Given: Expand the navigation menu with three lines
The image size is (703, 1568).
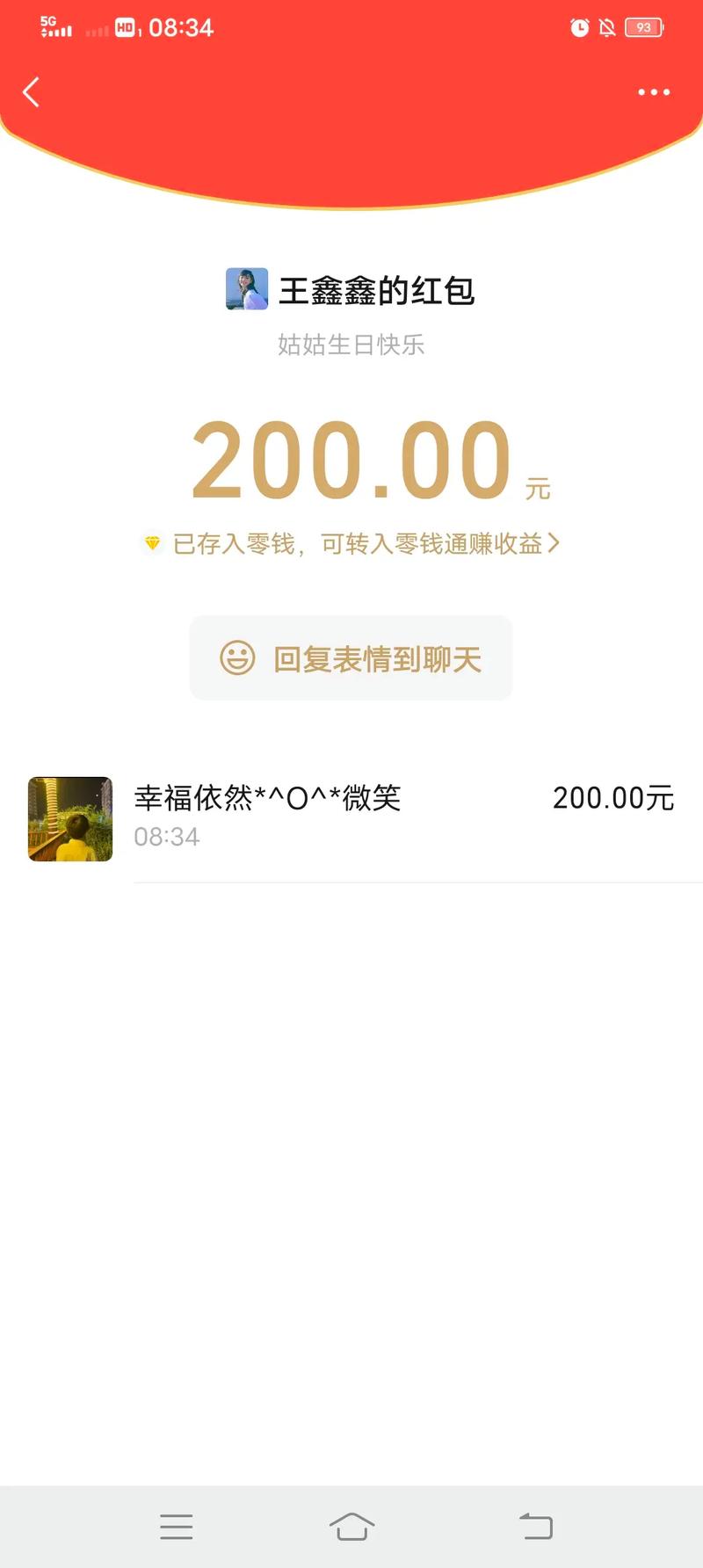Looking at the screenshot, I should click(x=177, y=1527).
